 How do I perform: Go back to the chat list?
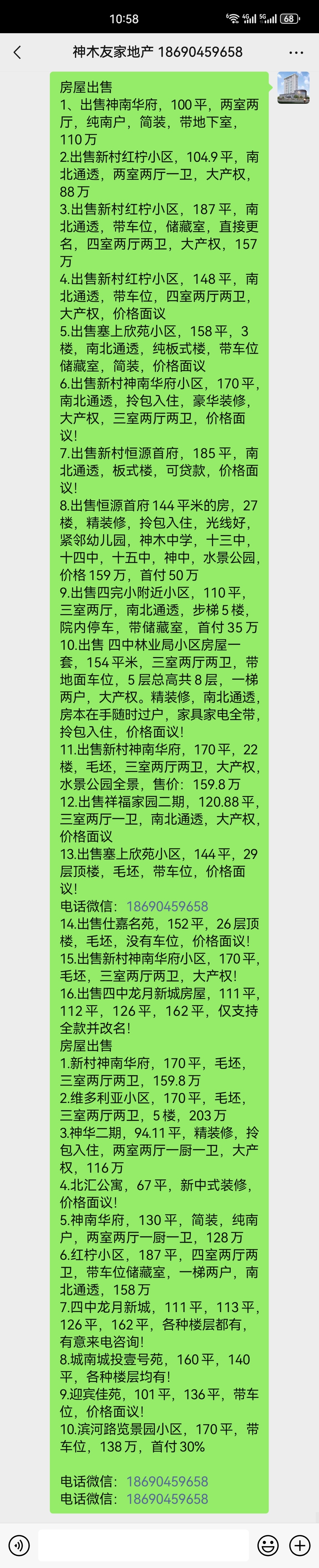click(17, 52)
